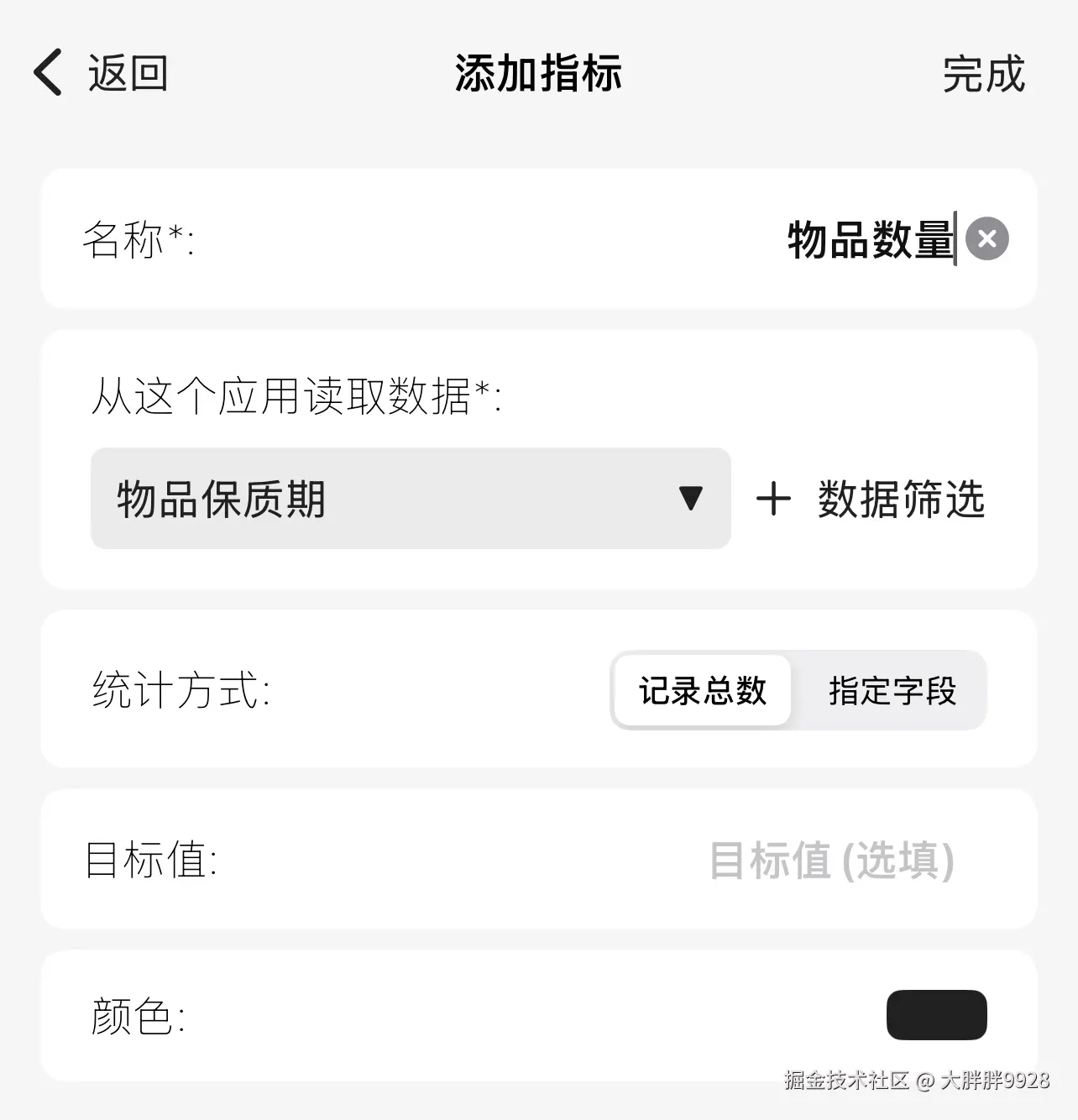This screenshot has height=1120, width=1078.
Task: Switch to 指定字段 statistic mode
Action: tap(892, 691)
